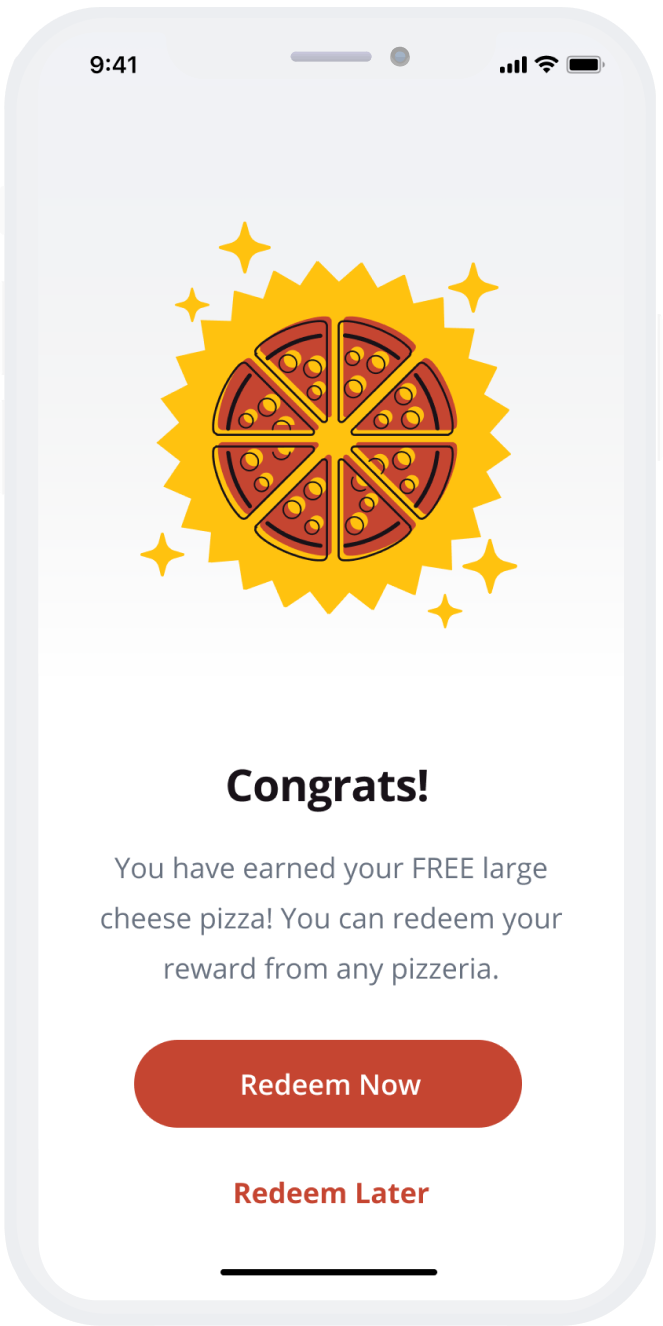Choose Redeem Later
Image resolution: width=663 pixels, height=1326 pixels.
point(331,1193)
